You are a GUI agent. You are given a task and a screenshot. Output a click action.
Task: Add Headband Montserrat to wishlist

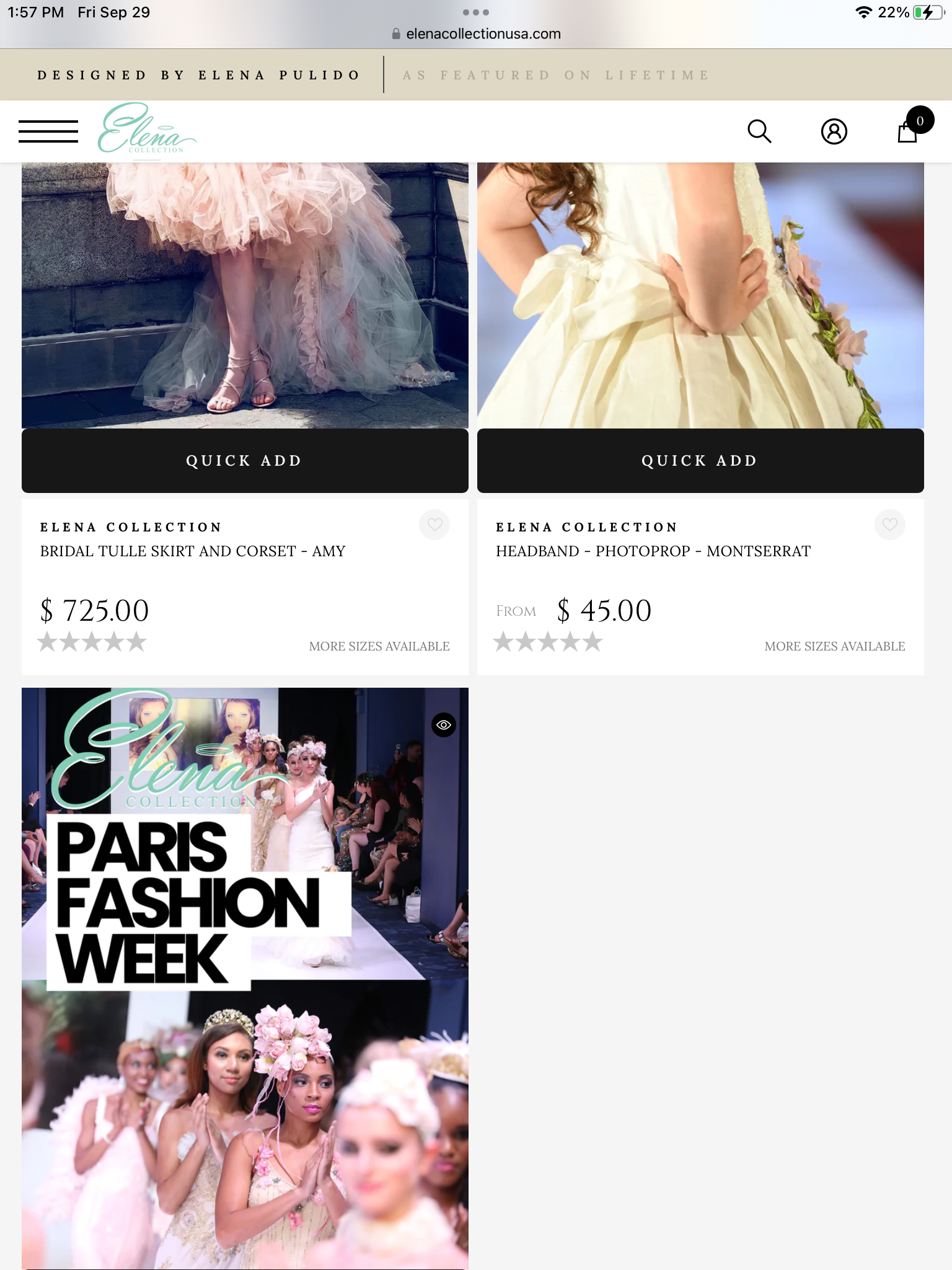[x=890, y=525]
